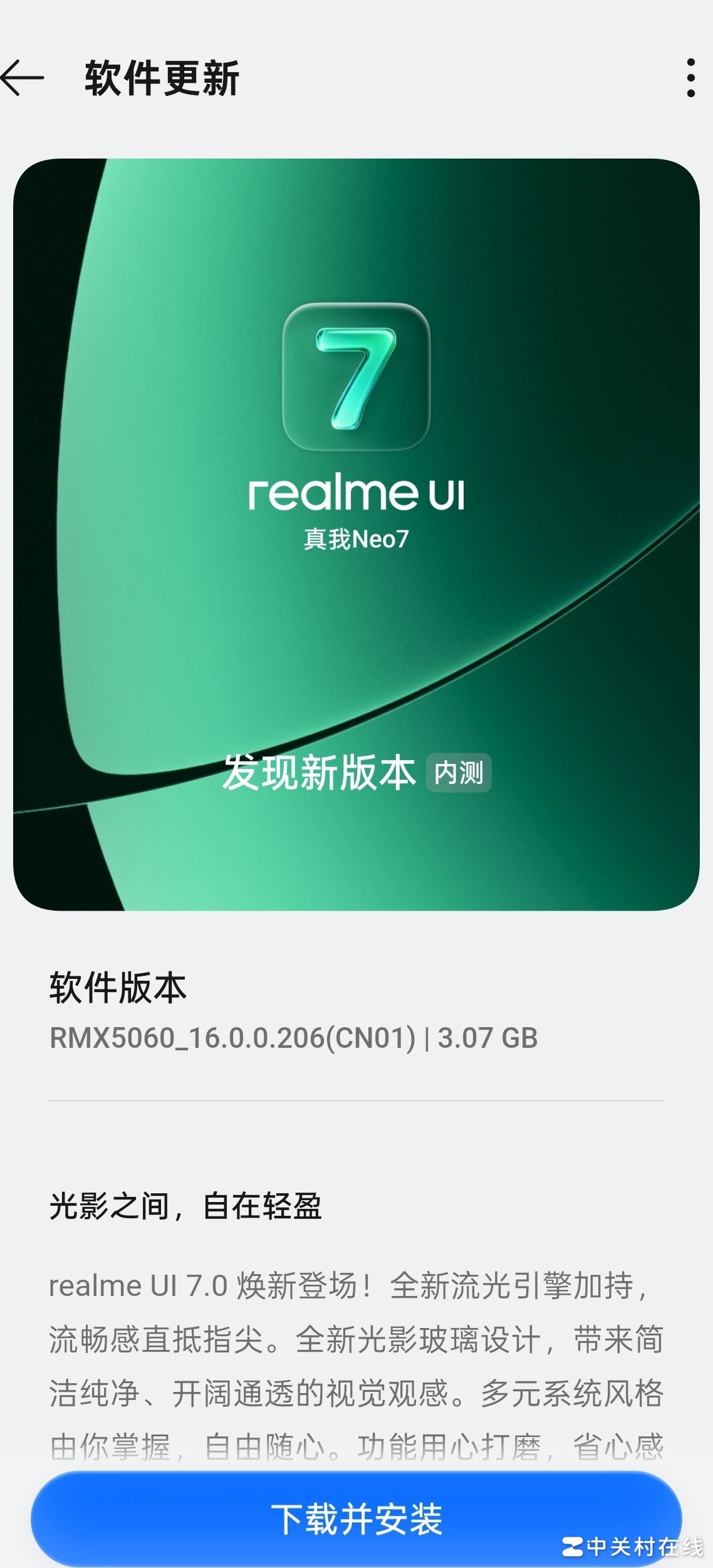Tap the 下载并安装 button
Screen dimensions: 713x1568
[x=356, y=1519]
